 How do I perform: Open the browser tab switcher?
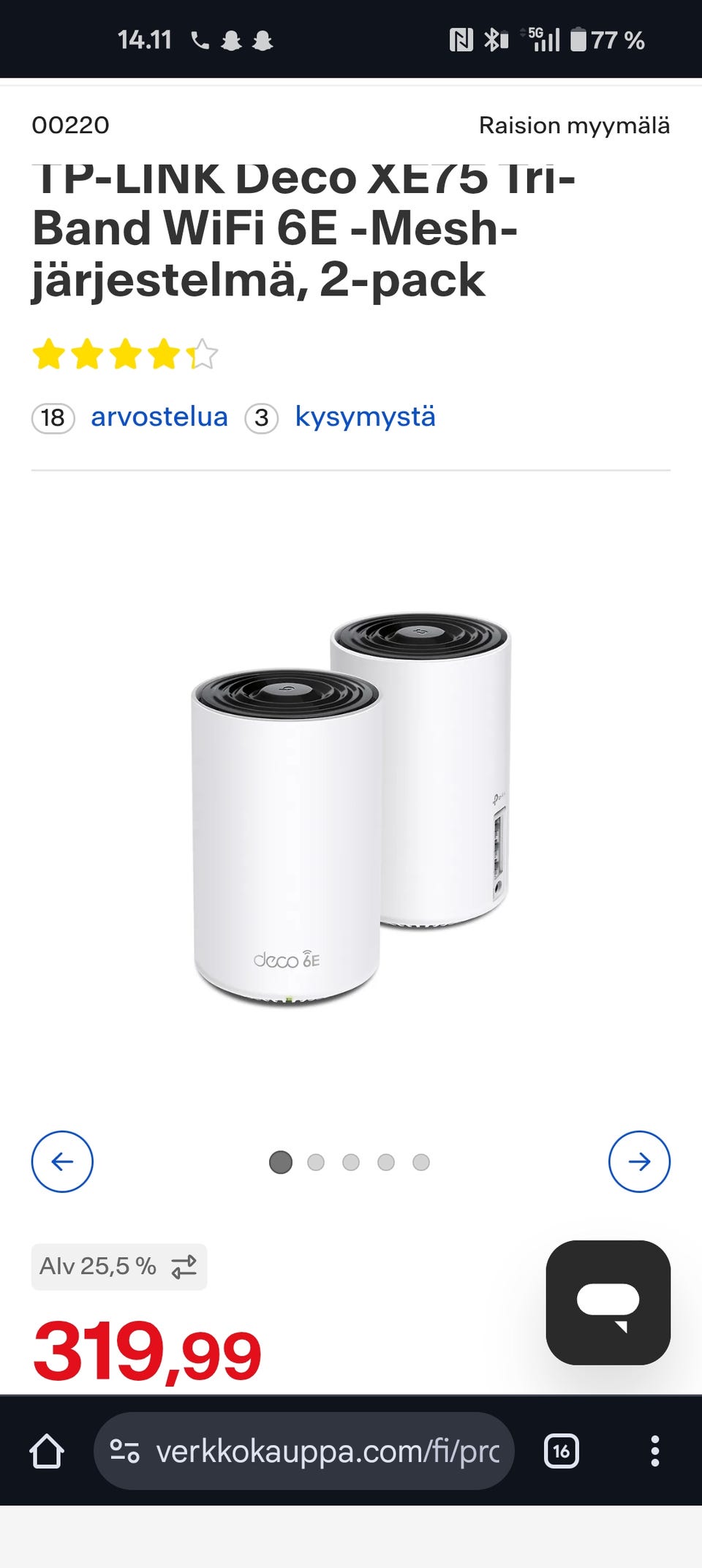coord(562,1451)
